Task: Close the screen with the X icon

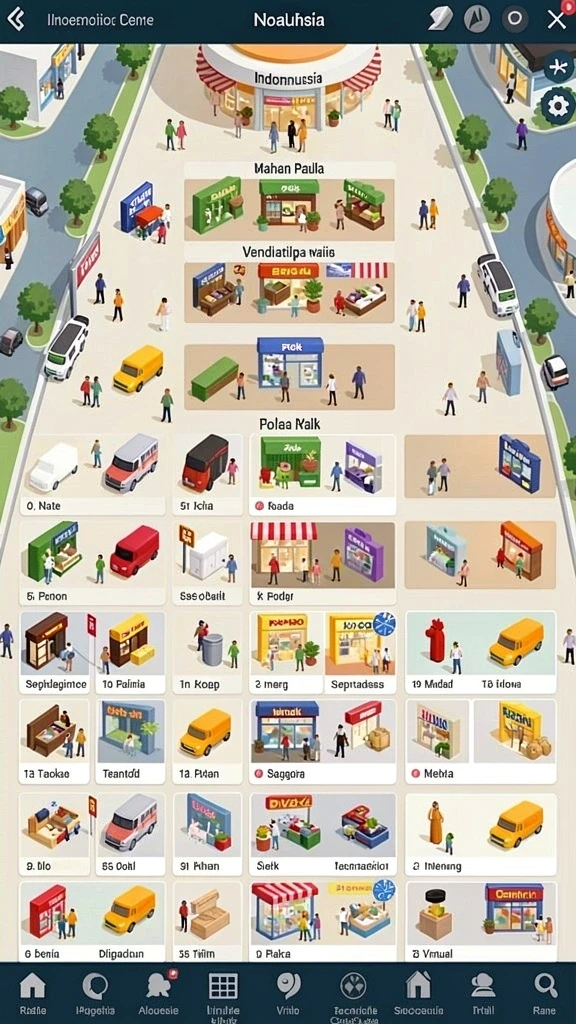Action: 556,20
